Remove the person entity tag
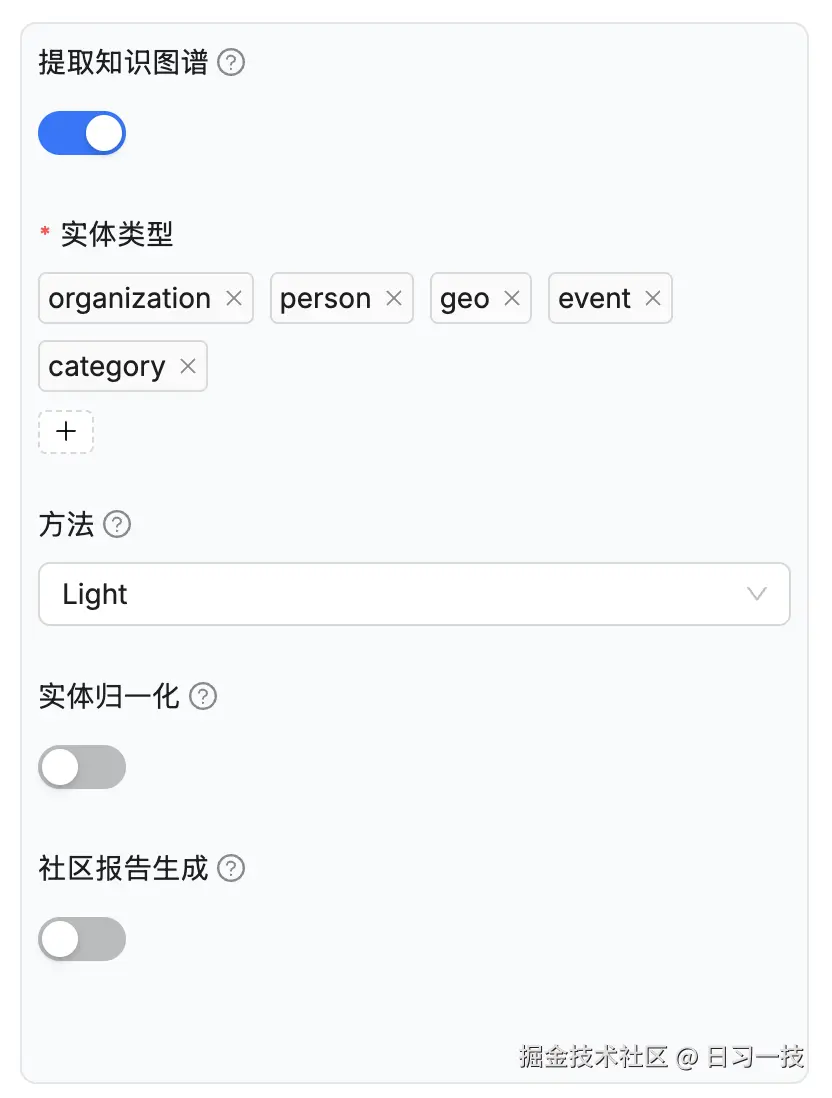This screenshot has height=1098, width=832. pos(396,298)
